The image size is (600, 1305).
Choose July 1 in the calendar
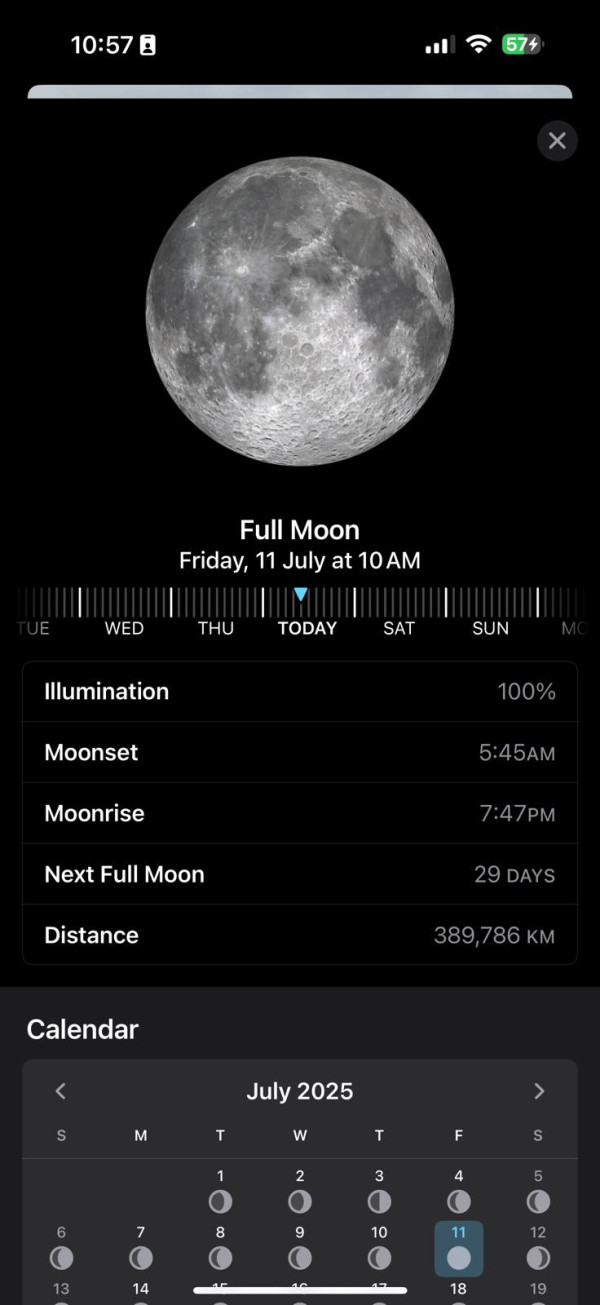pyautogui.click(x=220, y=1190)
